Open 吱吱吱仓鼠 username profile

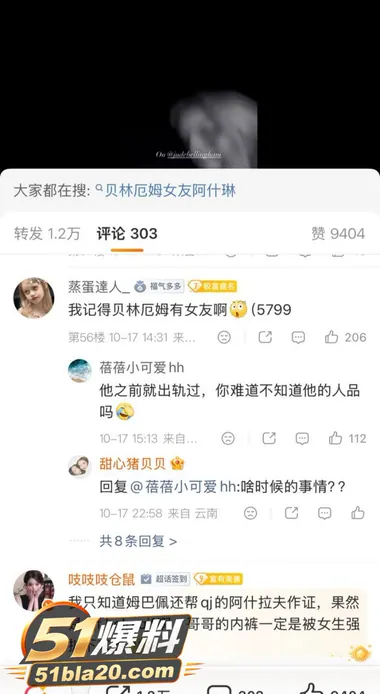(x=101, y=579)
